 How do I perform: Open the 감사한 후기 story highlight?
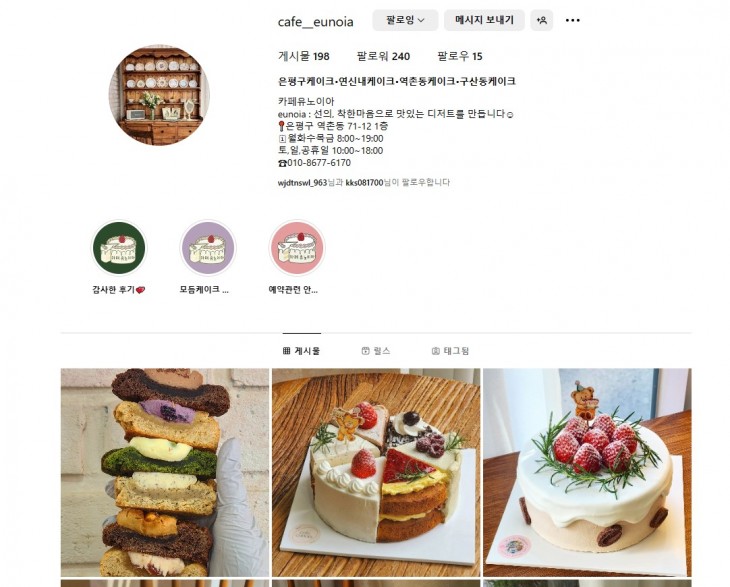[119, 248]
